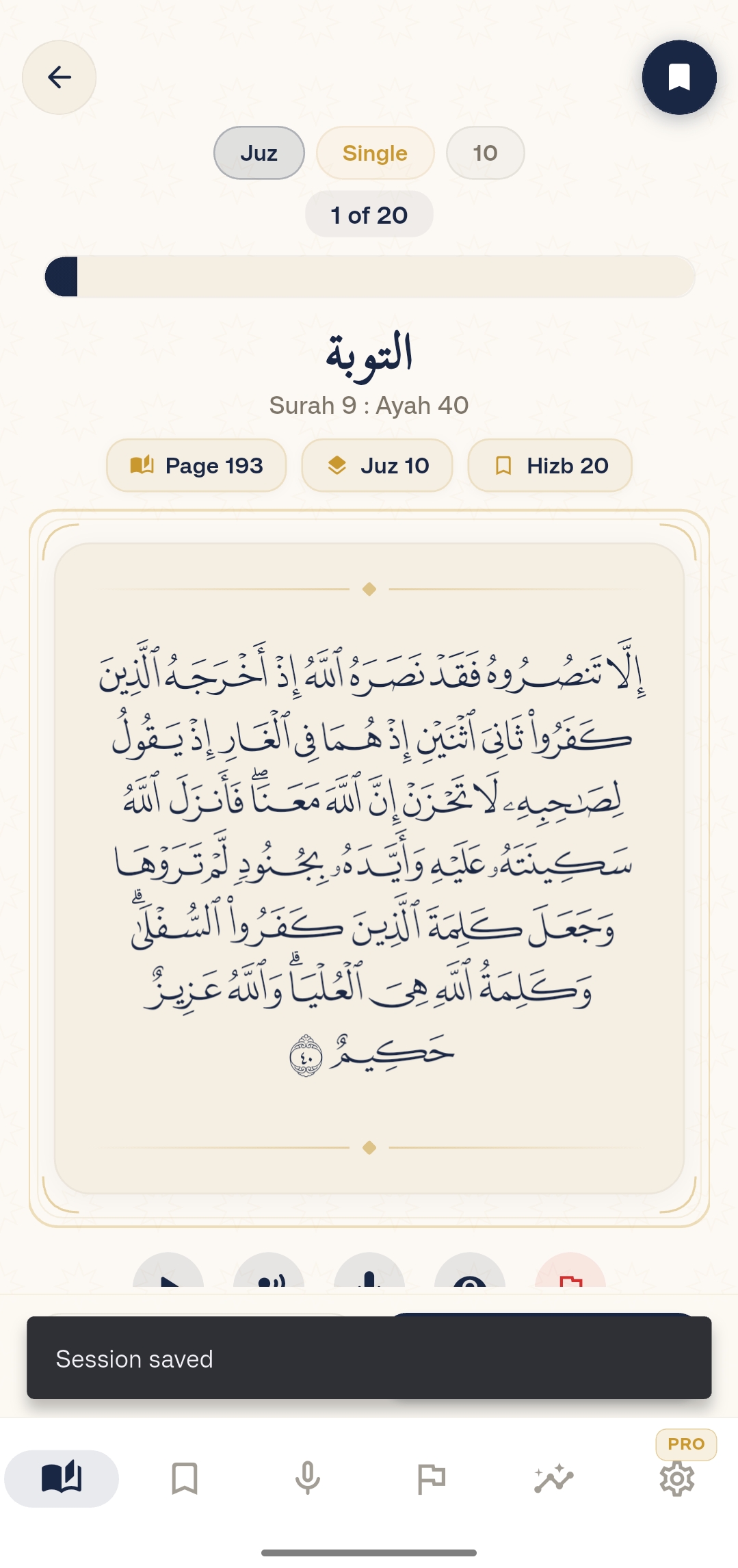Open the Page 193 chip
Image resolution: width=738 pixels, height=1568 pixels.
coord(196,466)
